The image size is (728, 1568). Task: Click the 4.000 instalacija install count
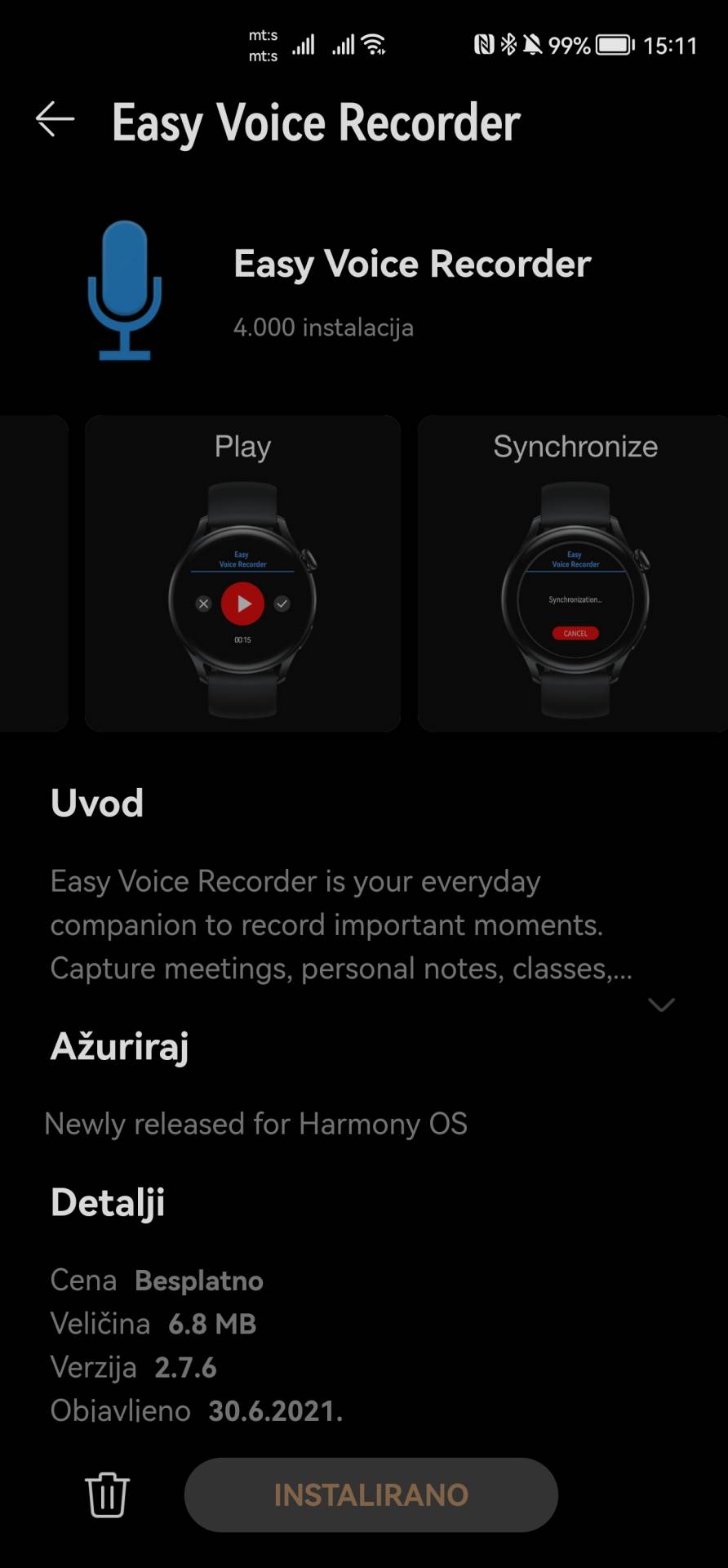coord(323,327)
